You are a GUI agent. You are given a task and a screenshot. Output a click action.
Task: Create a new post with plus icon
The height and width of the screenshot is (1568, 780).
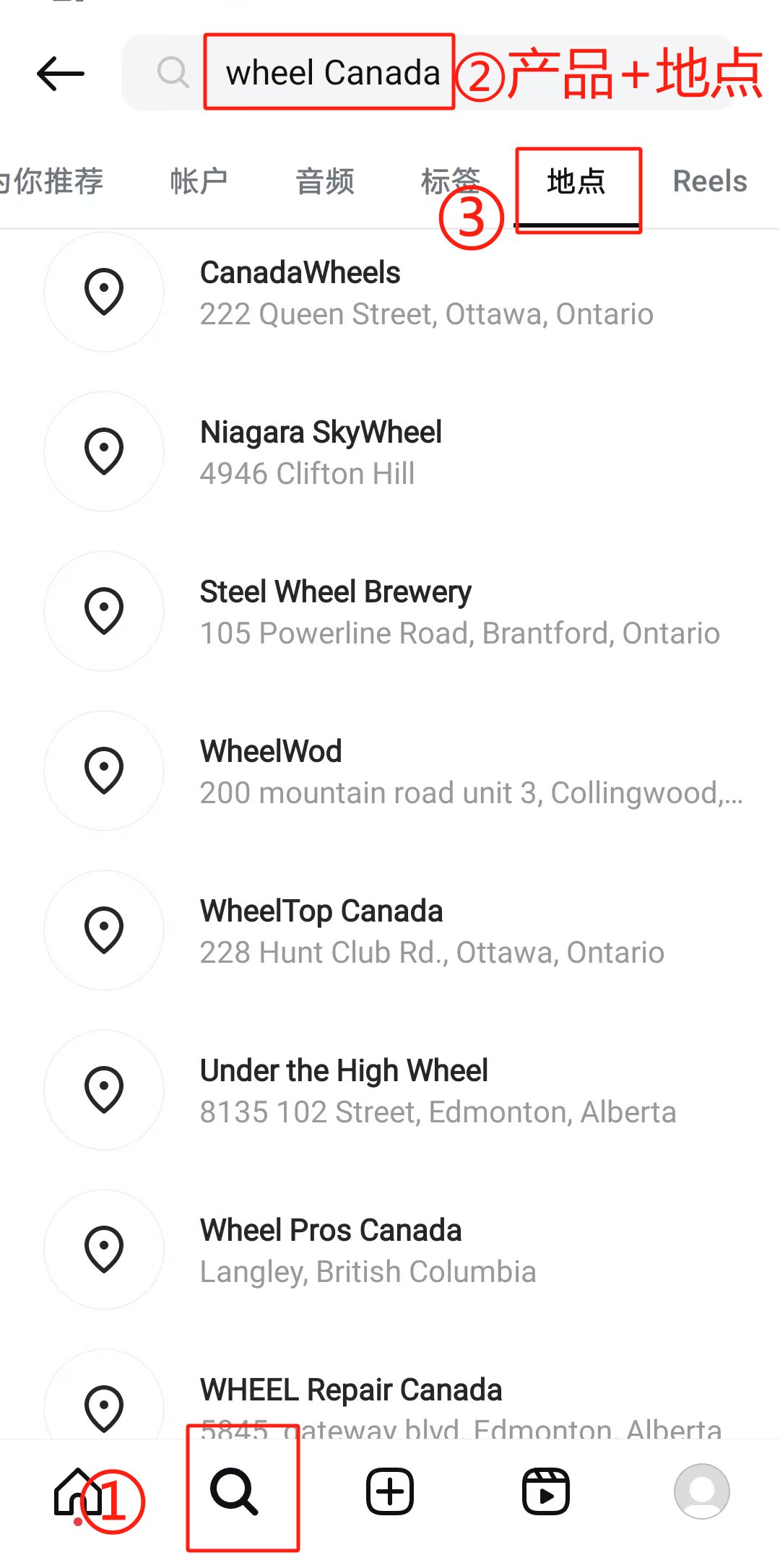390,1492
